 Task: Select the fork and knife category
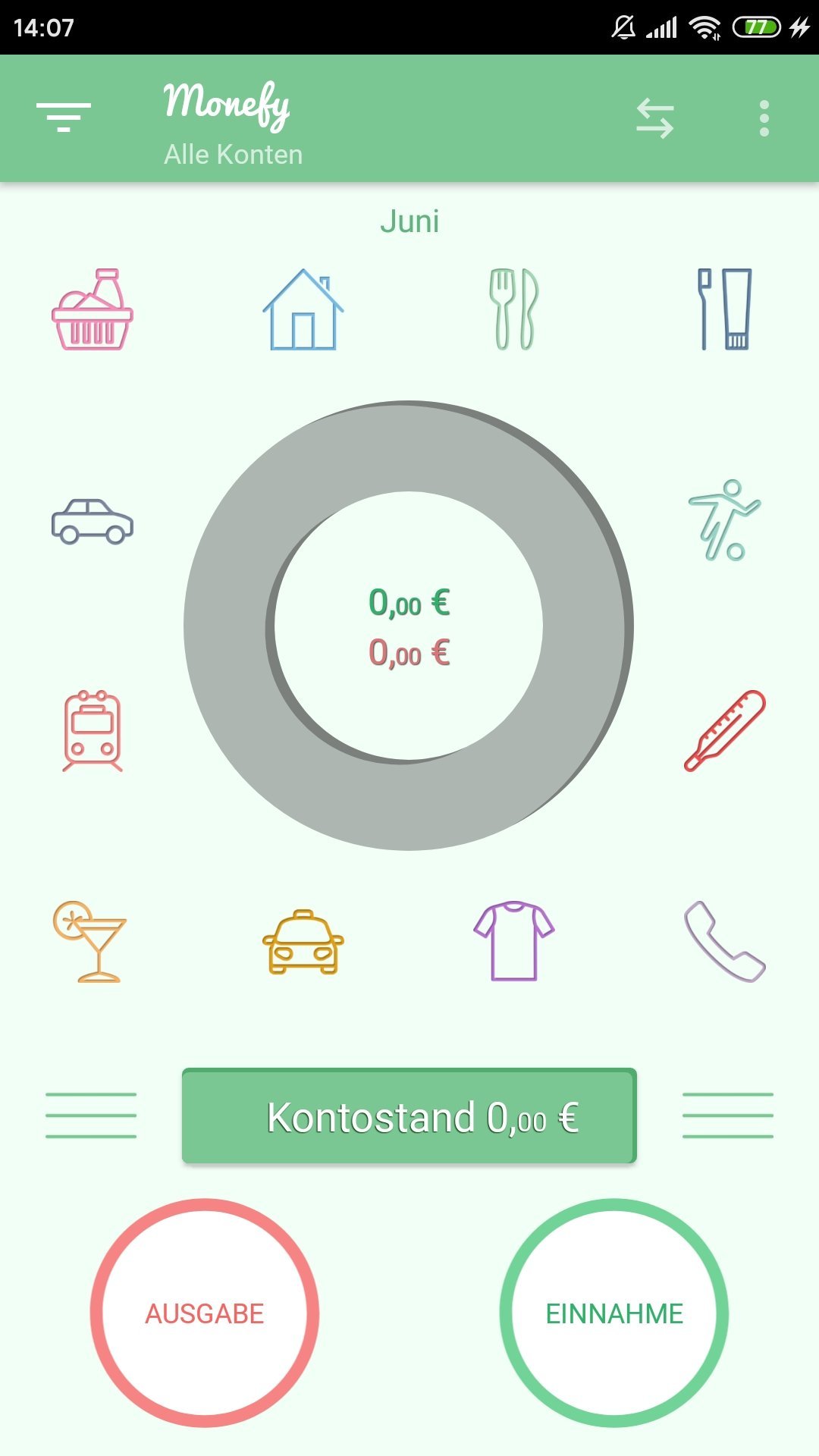coord(514,309)
